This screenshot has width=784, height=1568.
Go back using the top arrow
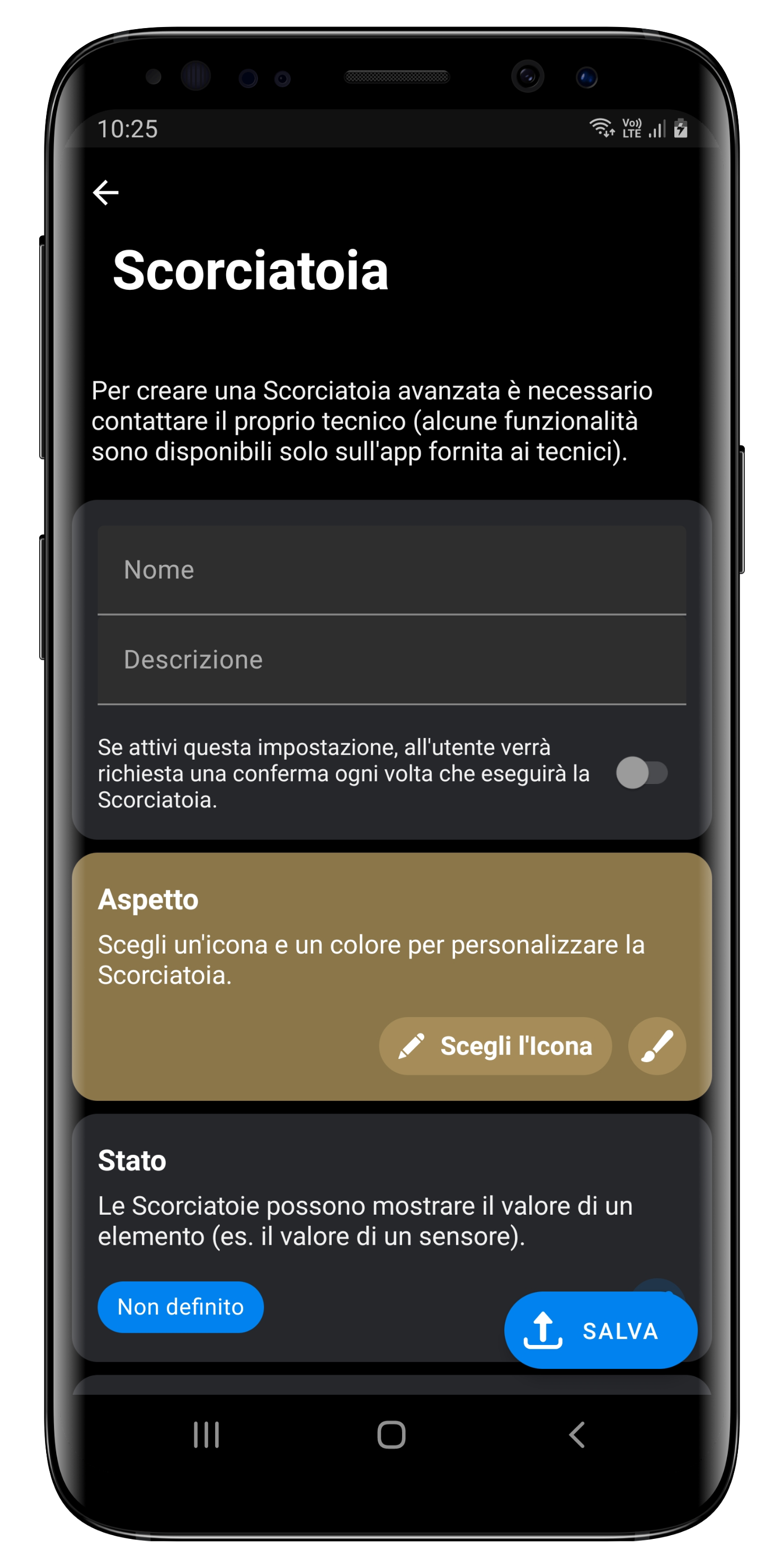(106, 192)
